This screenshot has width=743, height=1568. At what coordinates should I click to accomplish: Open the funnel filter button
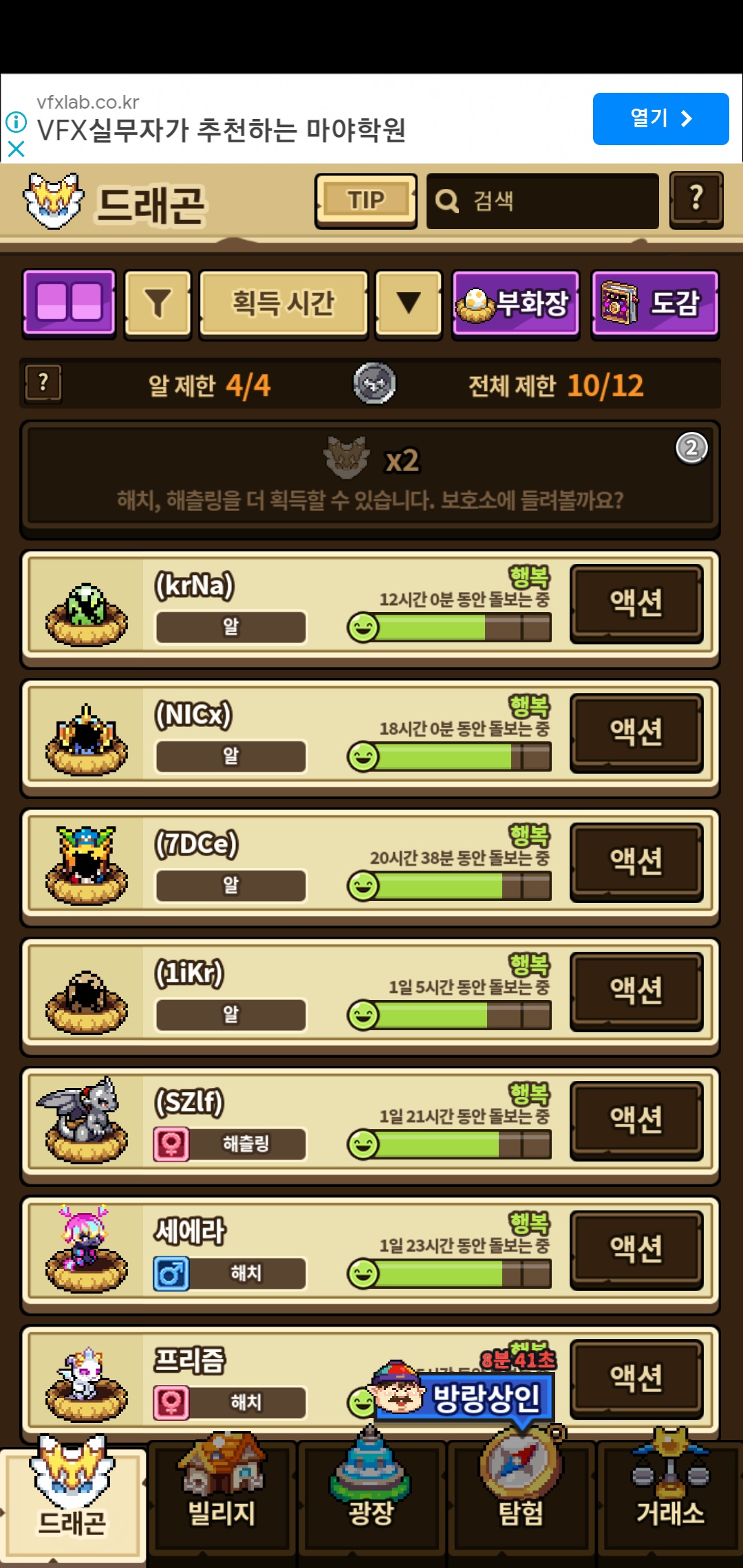158,303
